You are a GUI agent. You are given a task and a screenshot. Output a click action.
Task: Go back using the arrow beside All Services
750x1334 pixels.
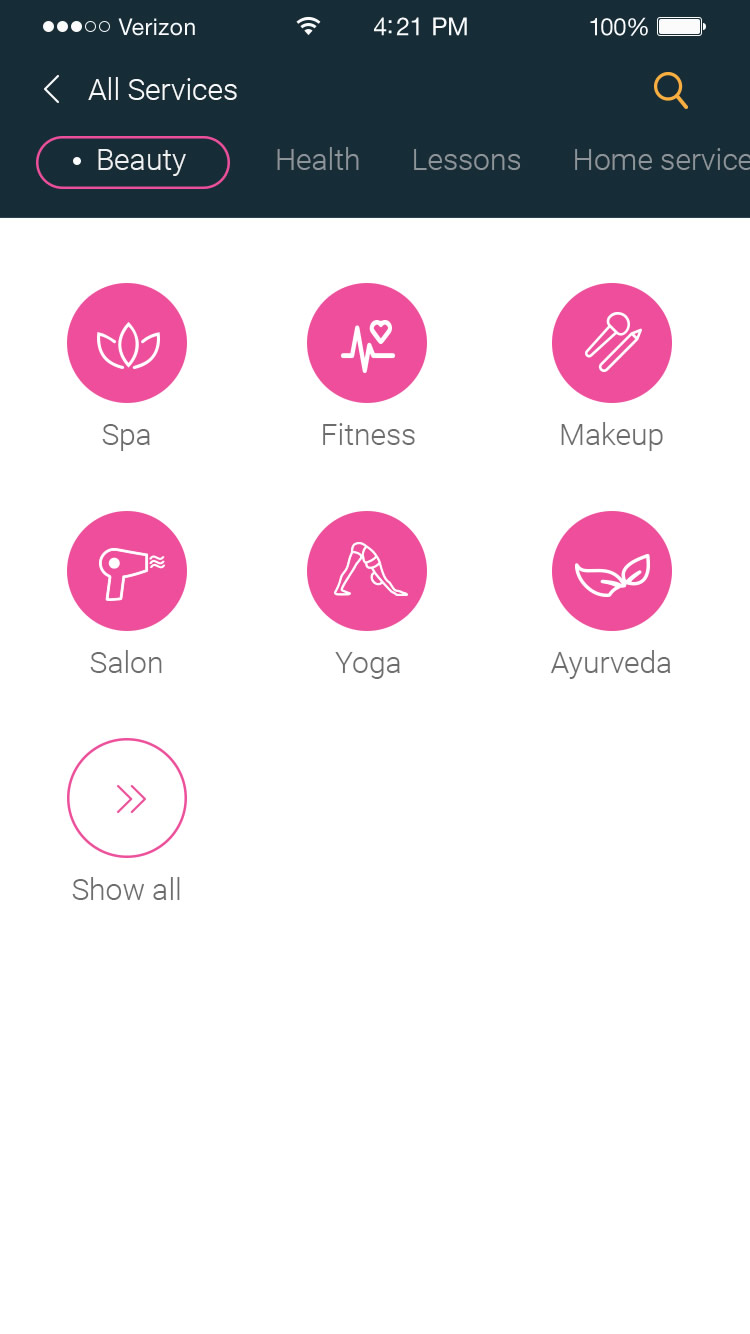[52, 90]
